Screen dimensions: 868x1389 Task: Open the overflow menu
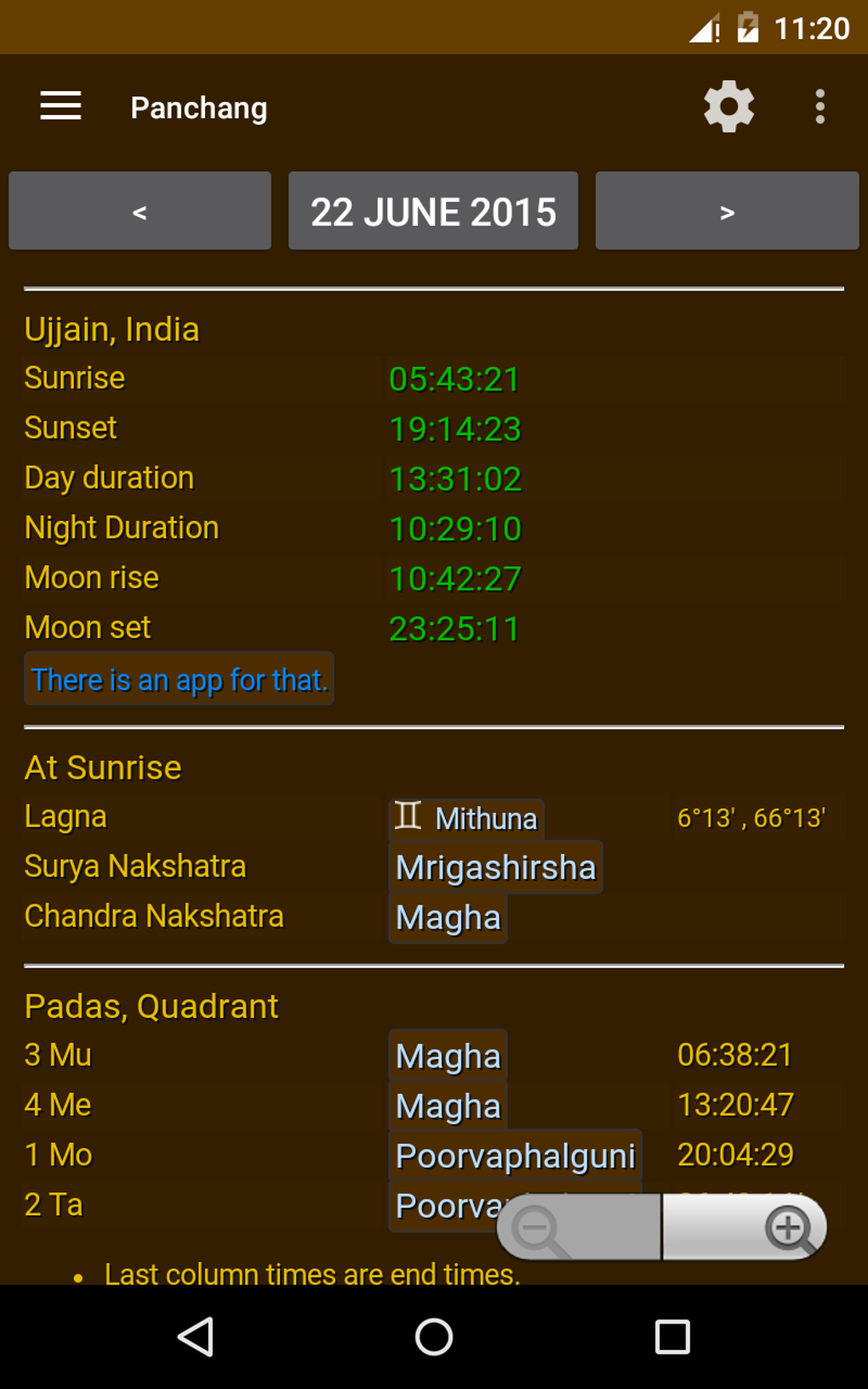pos(819,107)
